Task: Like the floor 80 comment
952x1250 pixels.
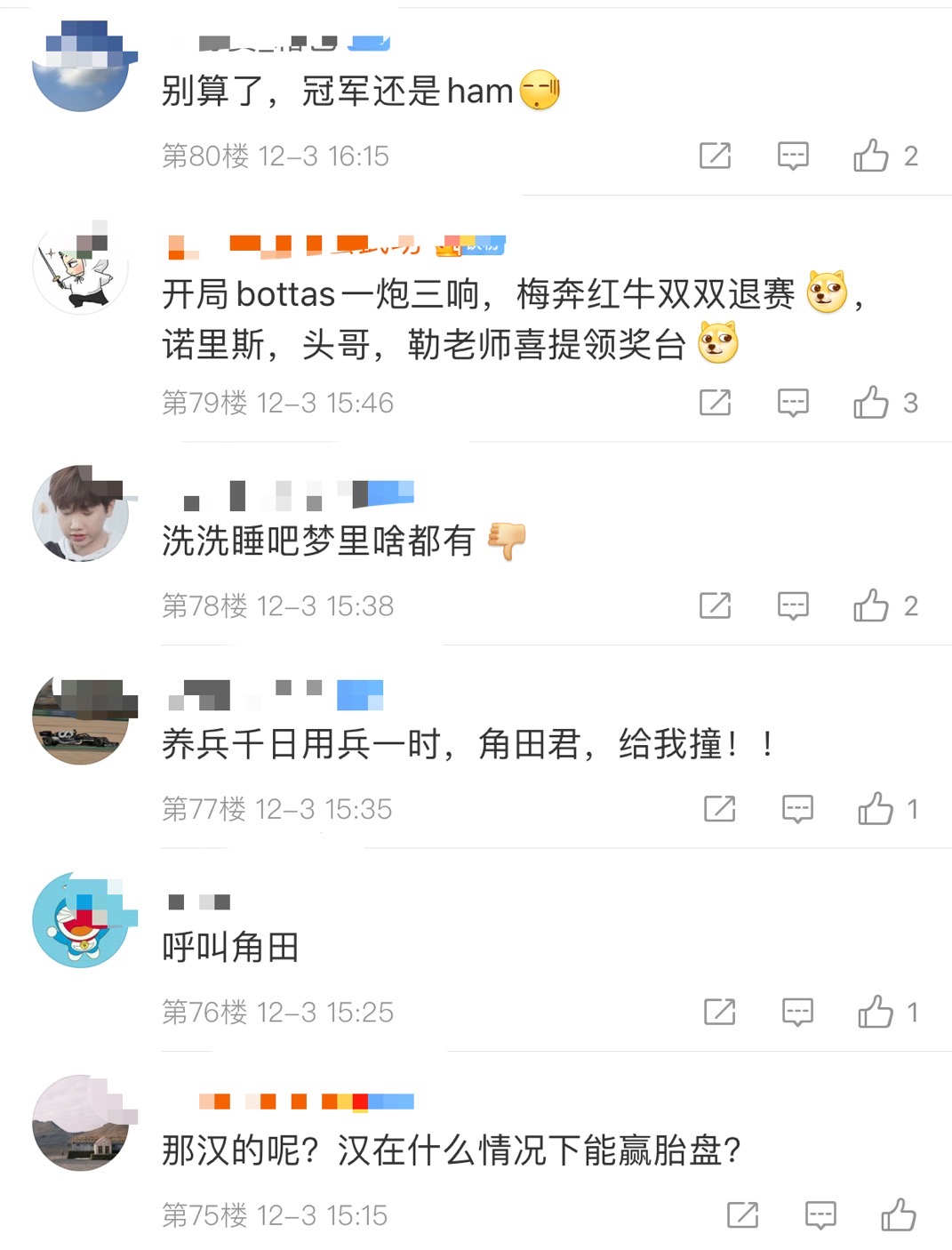Action: click(x=871, y=156)
